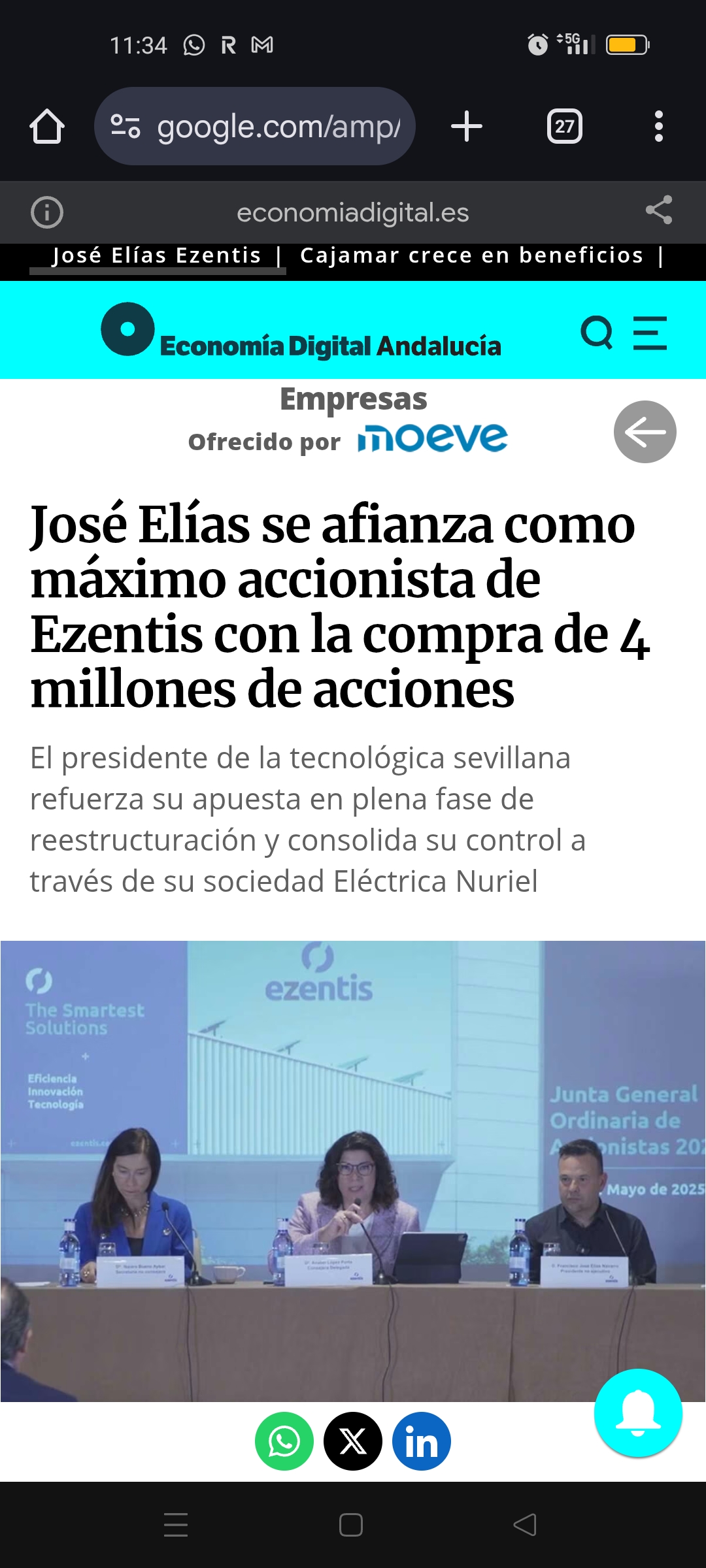Open the tab switcher showing 27 tabs
Image resolution: width=706 pixels, height=1568 pixels.
(565, 126)
